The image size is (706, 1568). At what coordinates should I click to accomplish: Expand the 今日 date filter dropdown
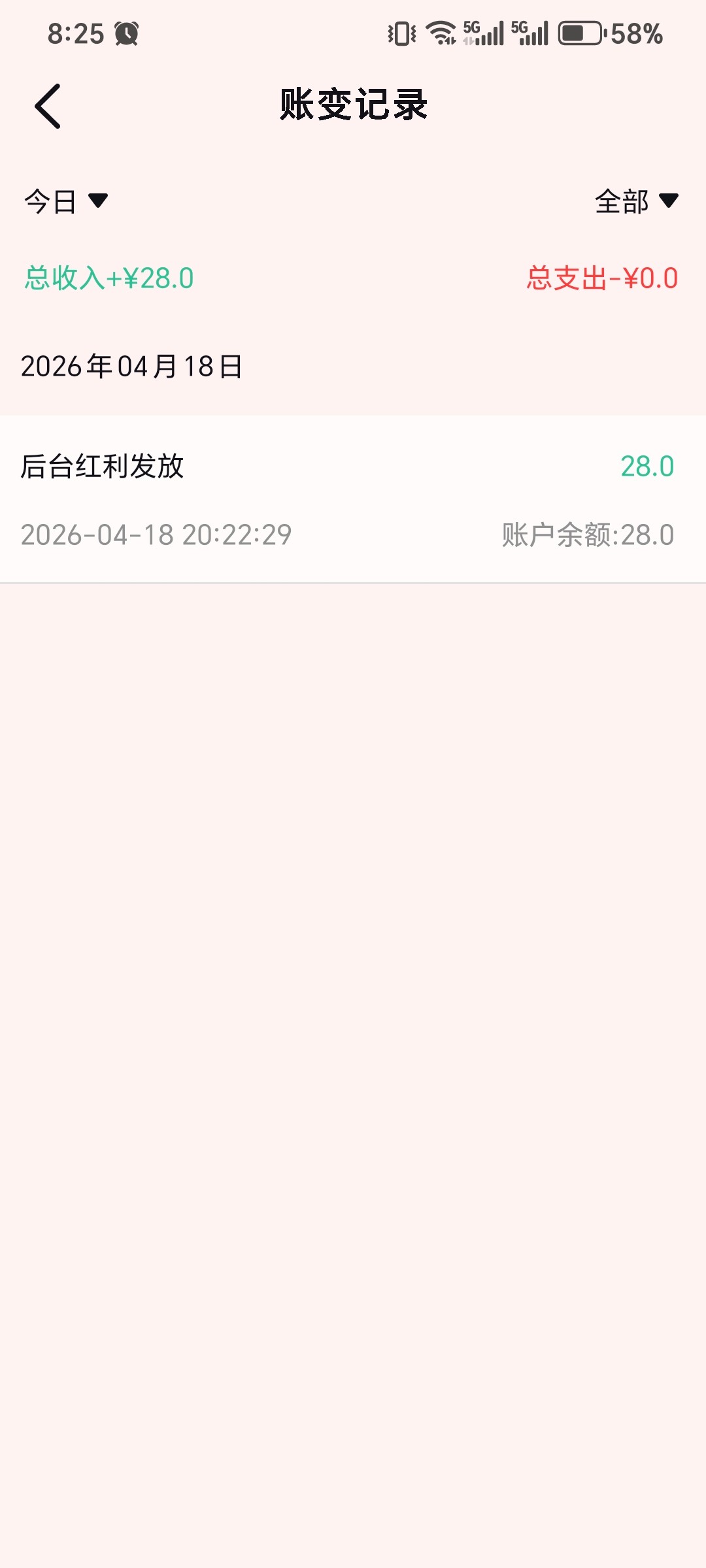point(66,201)
